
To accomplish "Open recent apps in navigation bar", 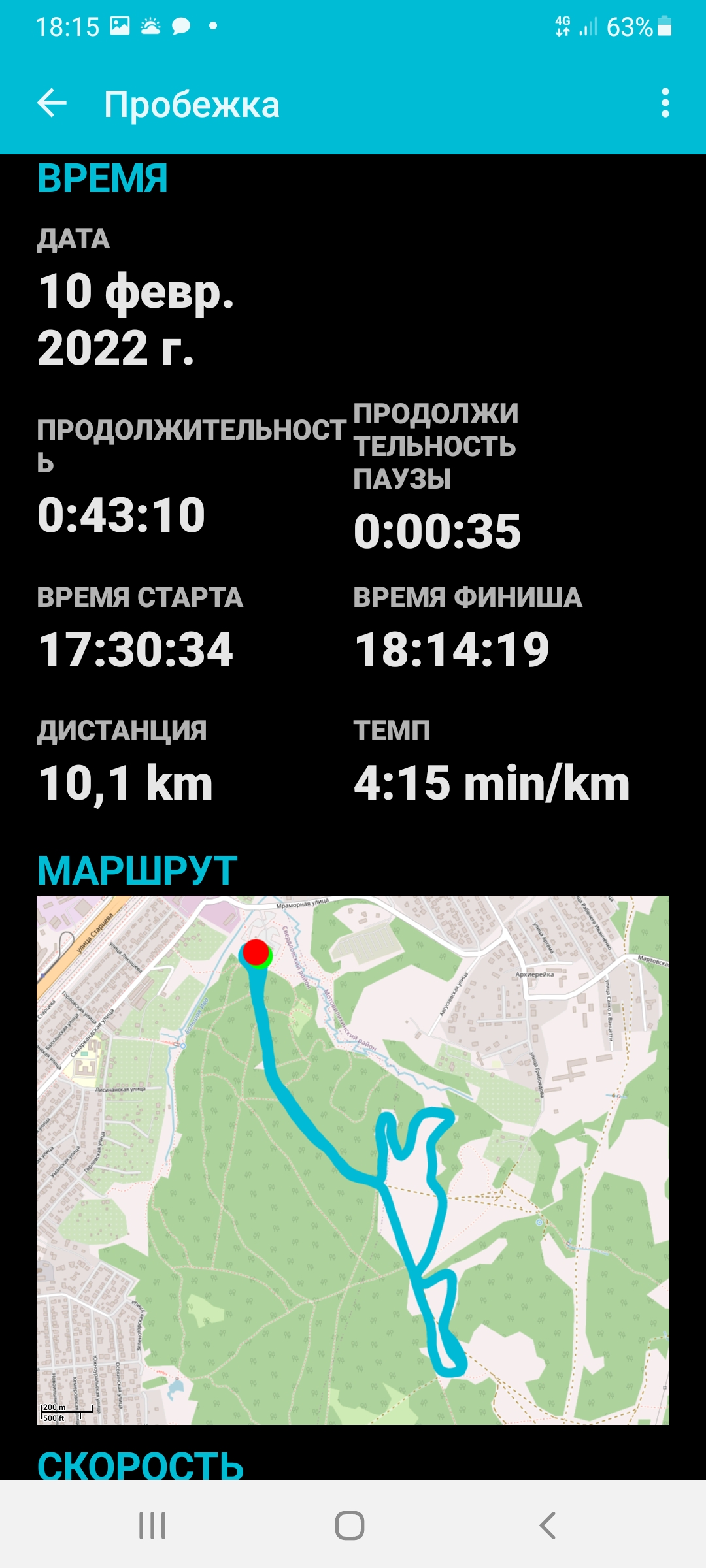I will click(x=152, y=1526).
